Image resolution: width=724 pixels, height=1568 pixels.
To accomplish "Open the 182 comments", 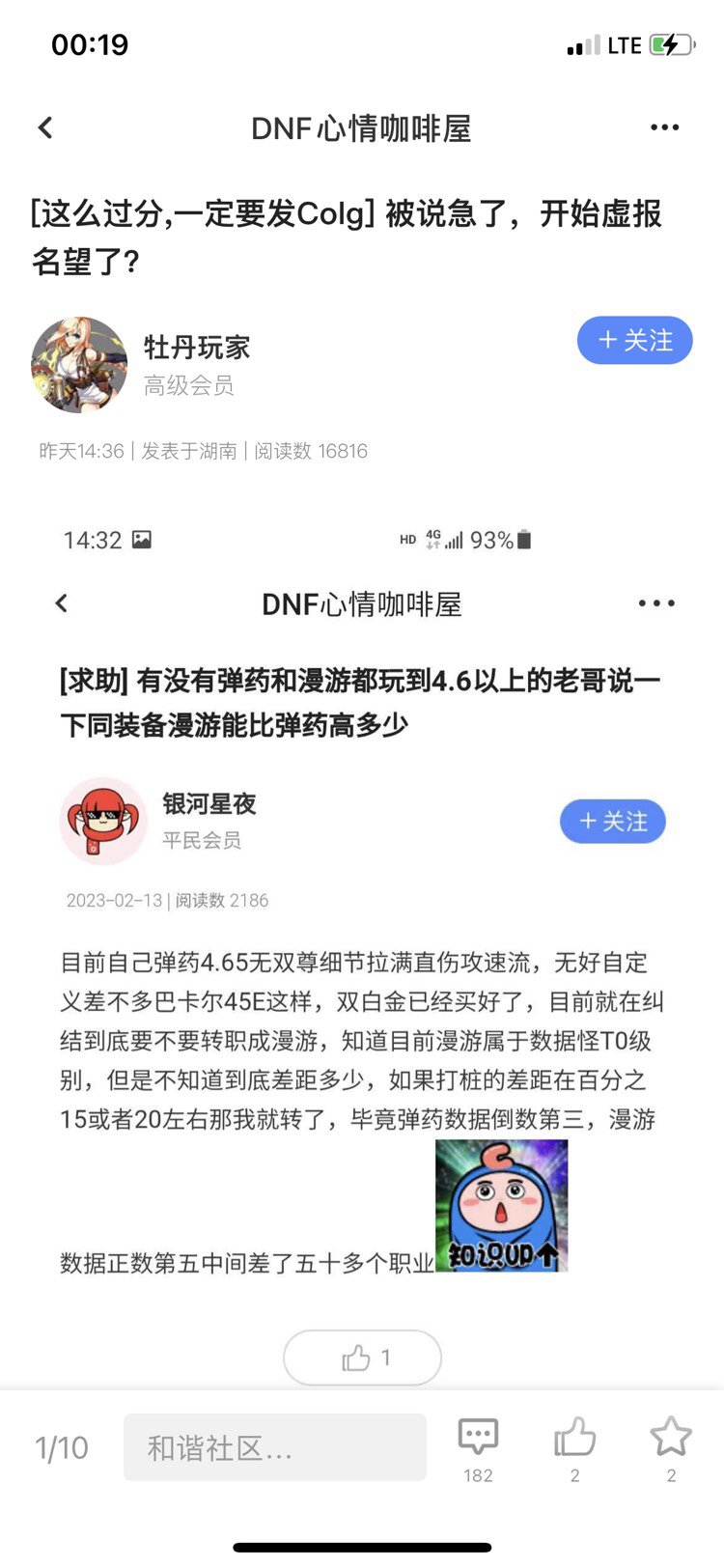I will [x=478, y=1448].
